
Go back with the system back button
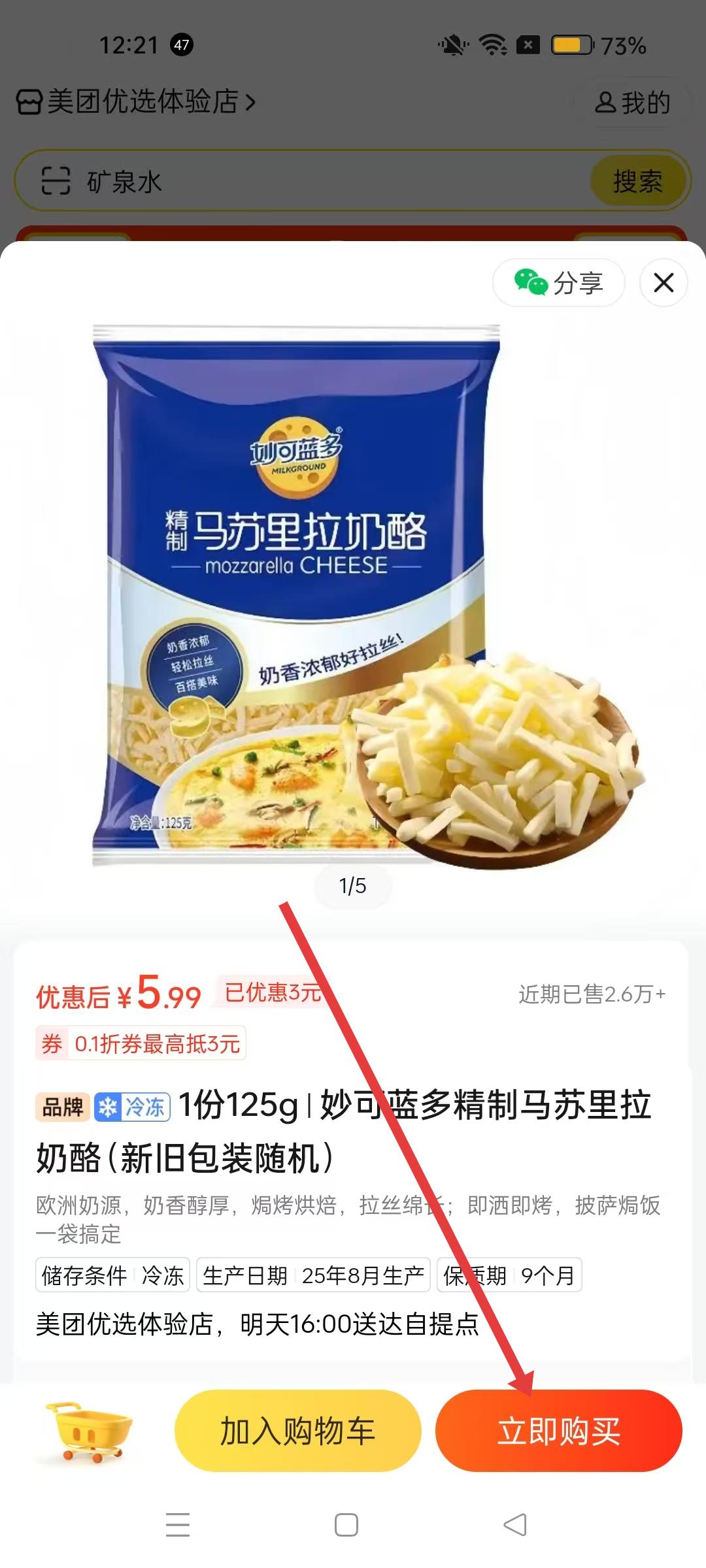pos(515,1525)
